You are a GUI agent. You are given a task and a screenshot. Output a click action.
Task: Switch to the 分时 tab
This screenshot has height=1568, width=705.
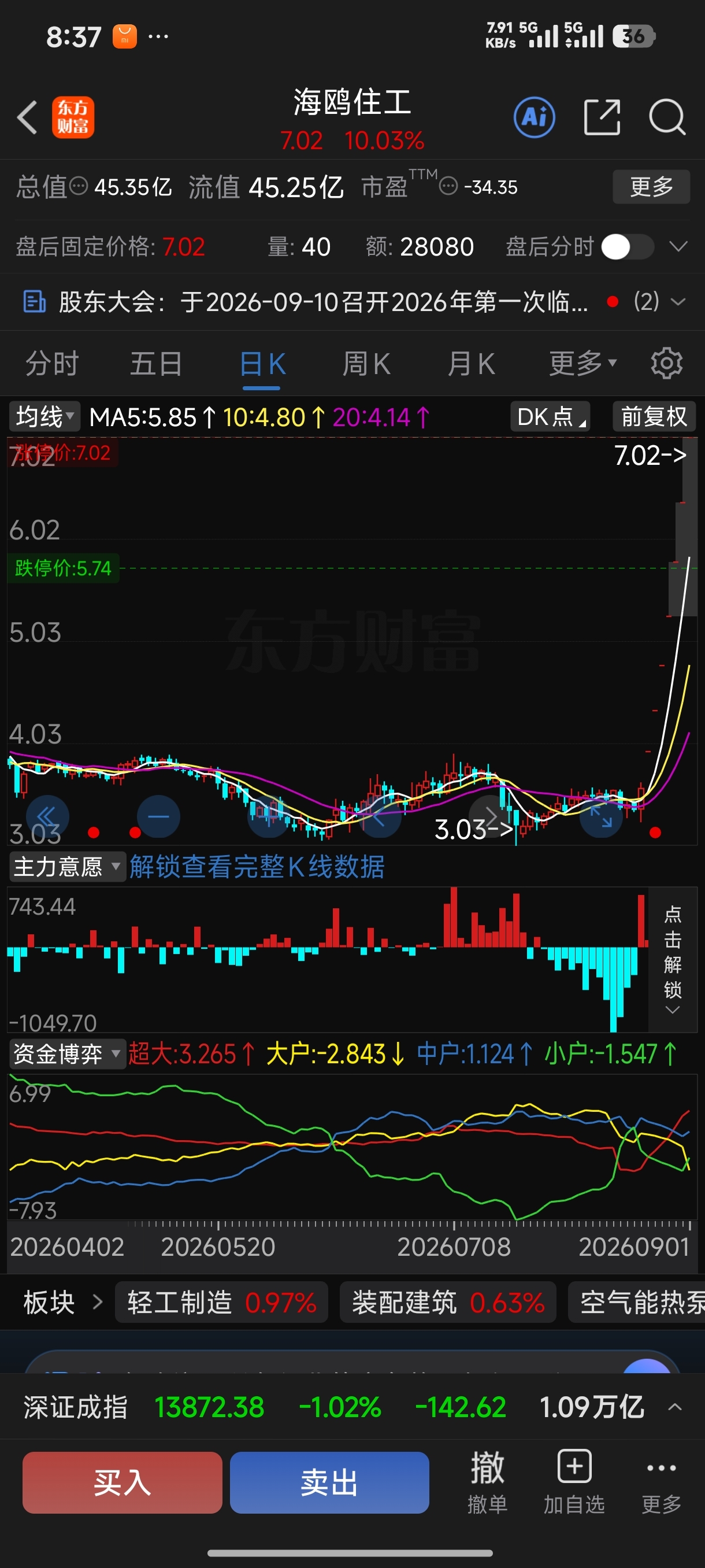click(x=53, y=364)
